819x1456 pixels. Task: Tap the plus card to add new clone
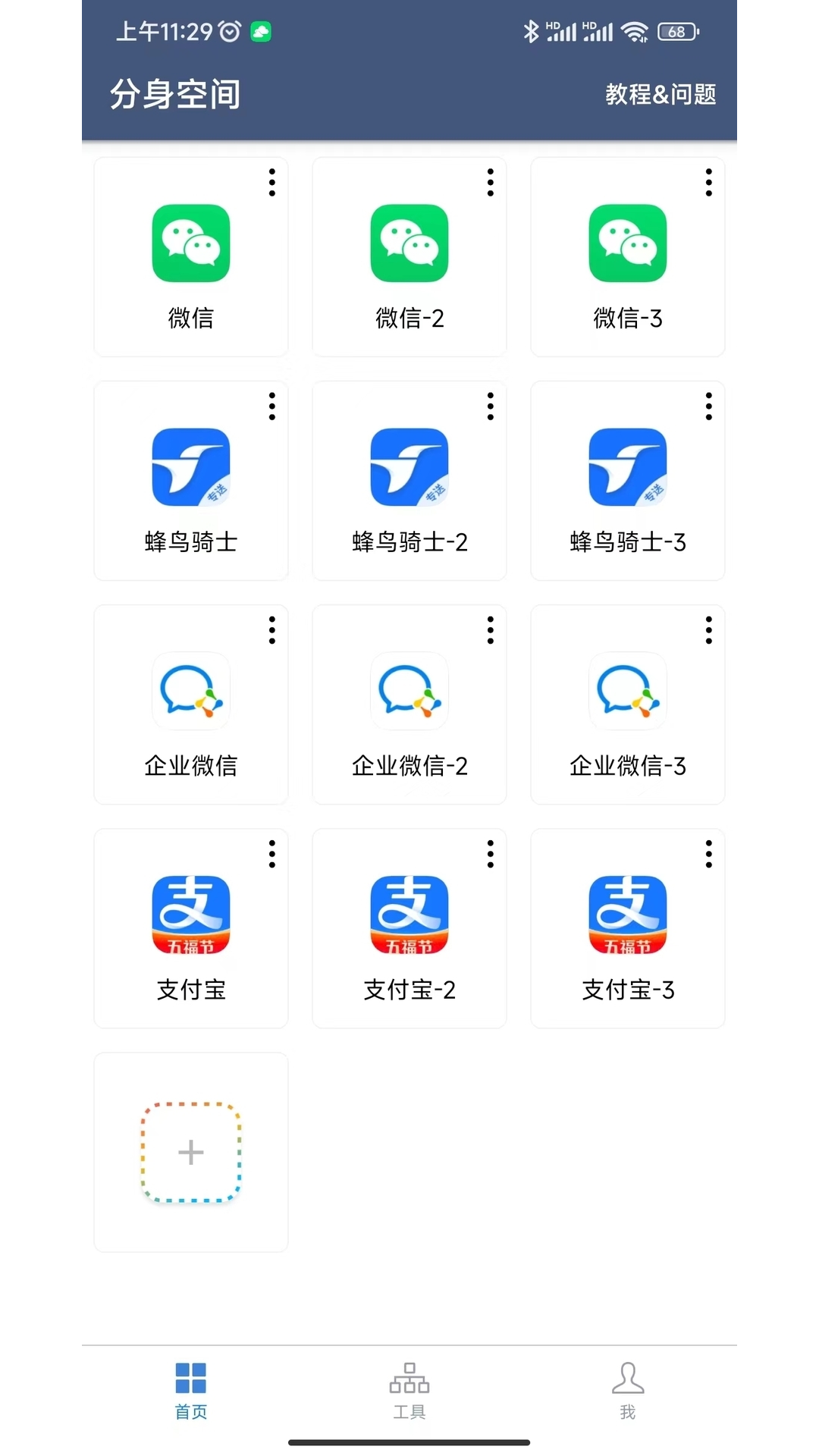[x=190, y=1152]
